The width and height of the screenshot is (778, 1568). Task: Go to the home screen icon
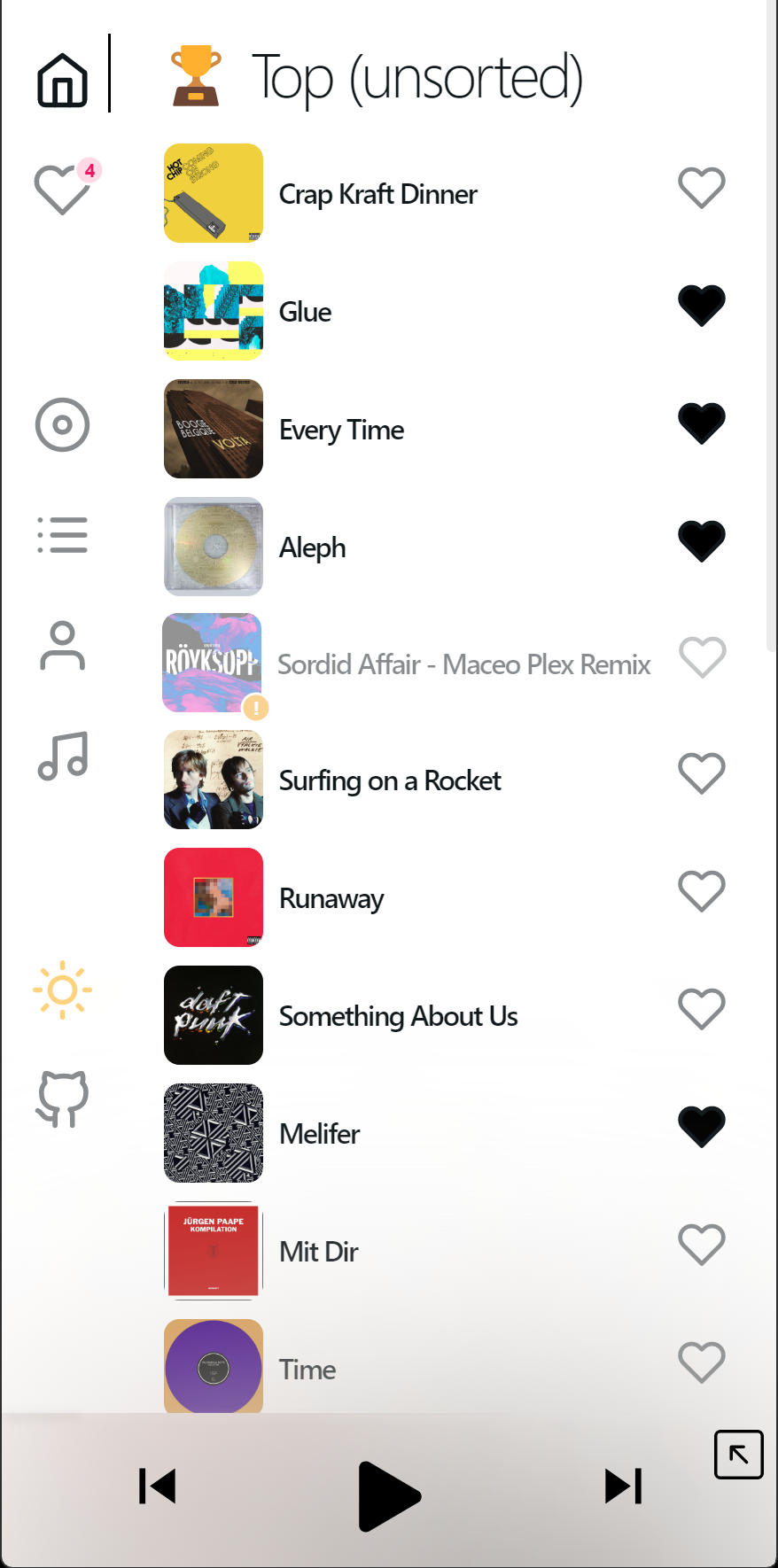[x=62, y=80]
